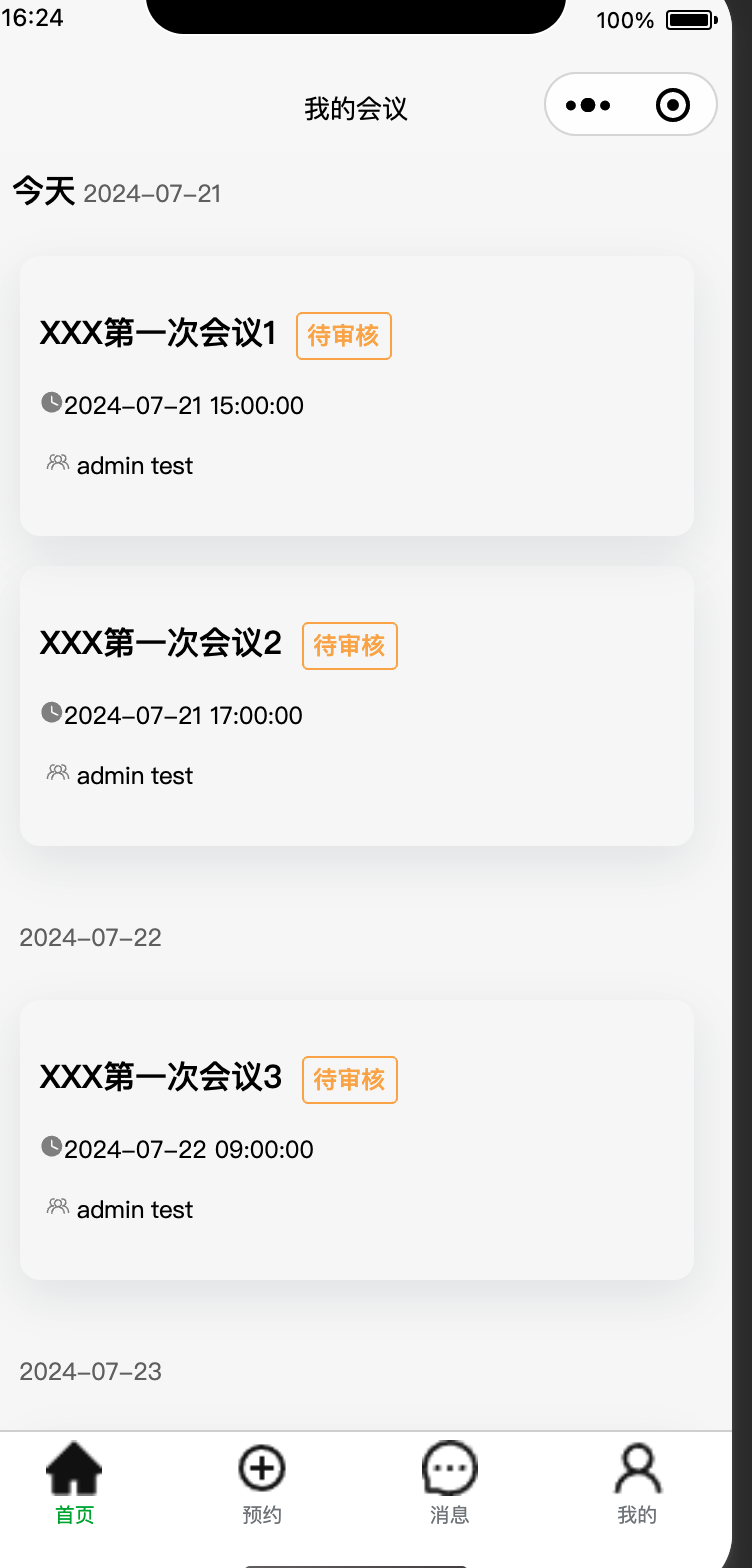This screenshot has height=1568, width=752.
Task: Open the XXX第一次会议1 meeting card
Action: point(357,395)
